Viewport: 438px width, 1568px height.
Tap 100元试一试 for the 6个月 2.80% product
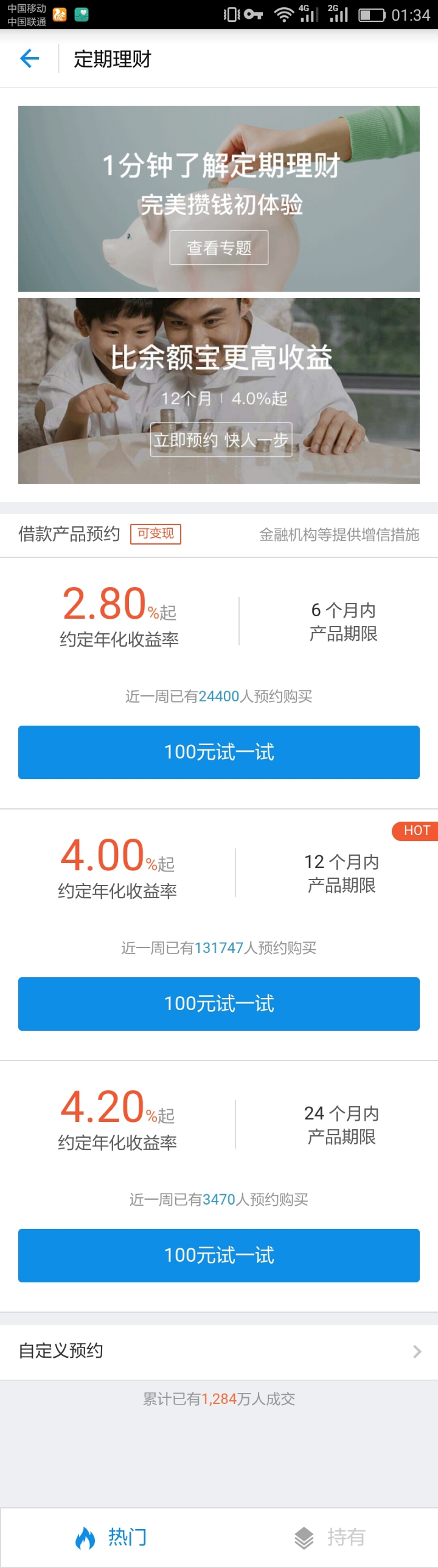tap(218, 752)
